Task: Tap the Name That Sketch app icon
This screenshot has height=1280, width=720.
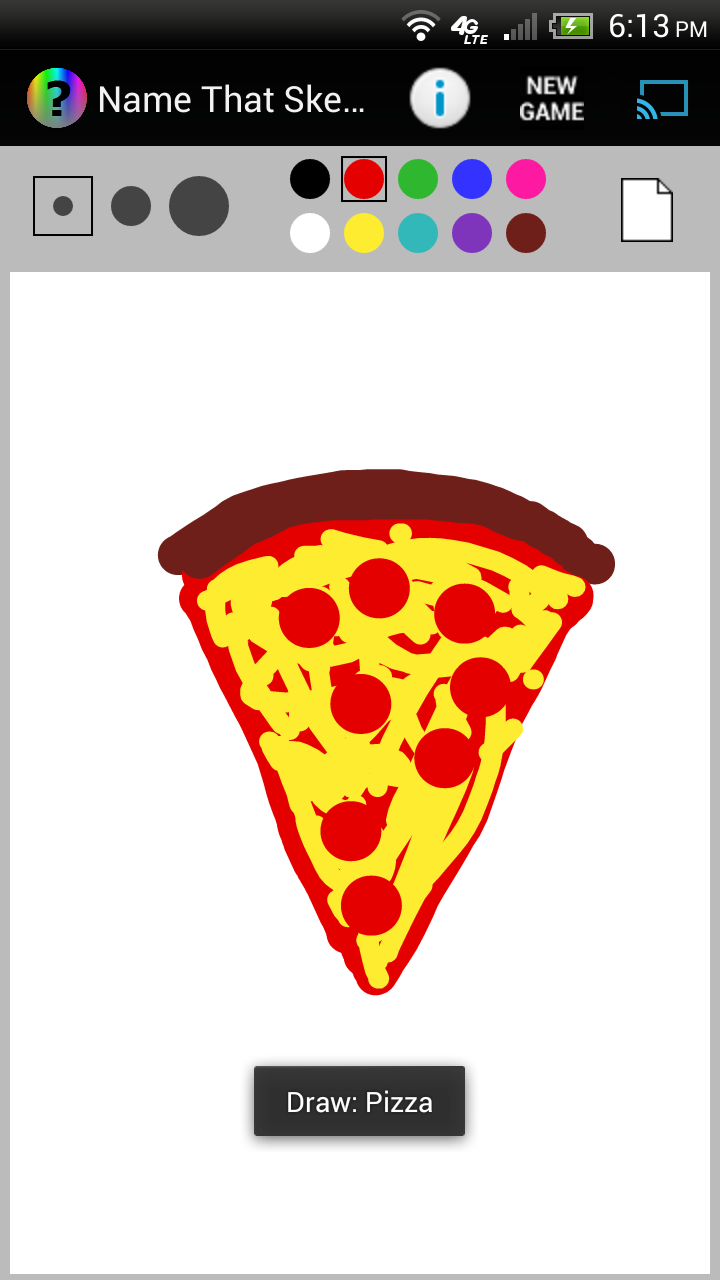Action: click(x=57, y=99)
